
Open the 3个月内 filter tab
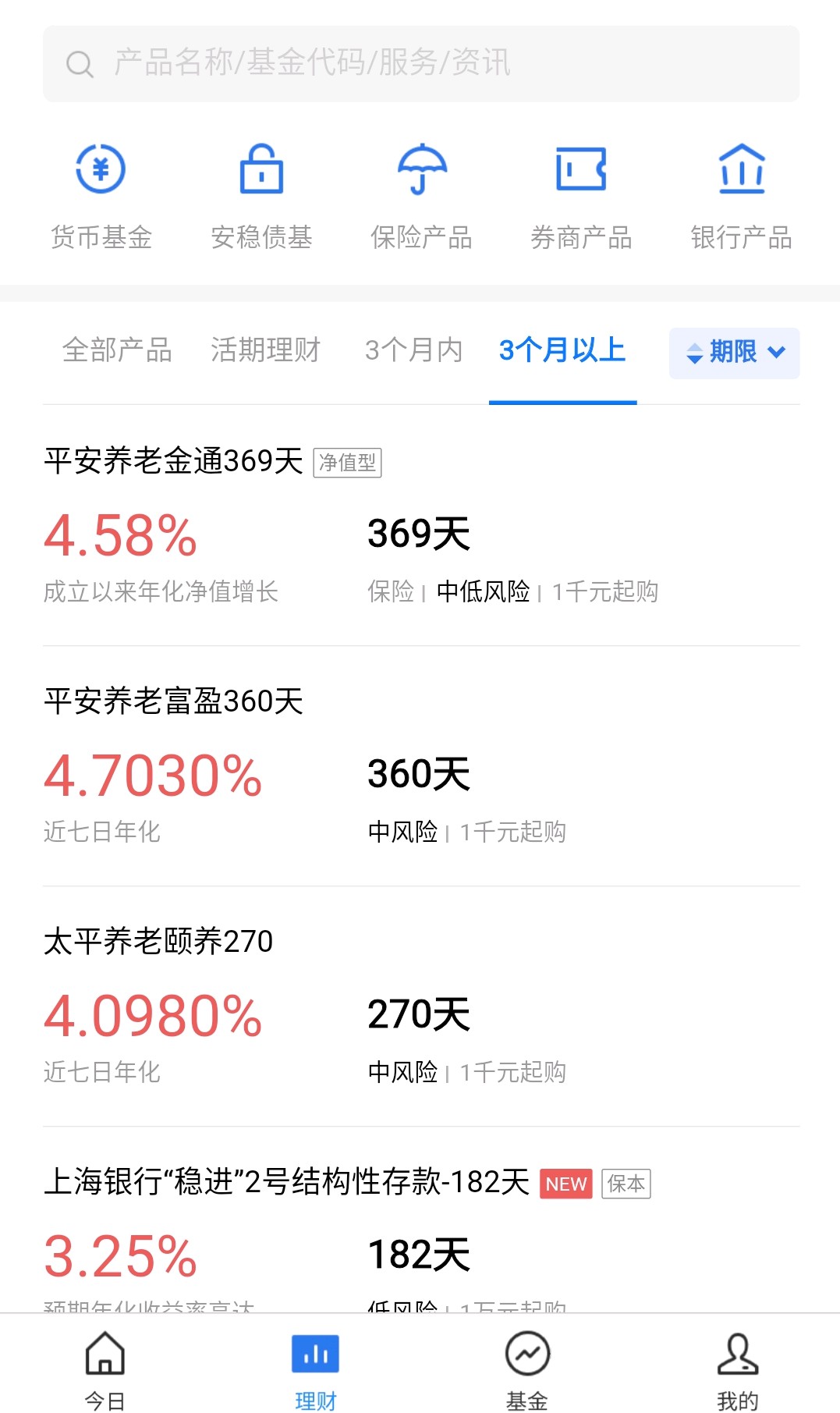click(x=413, y=351)
